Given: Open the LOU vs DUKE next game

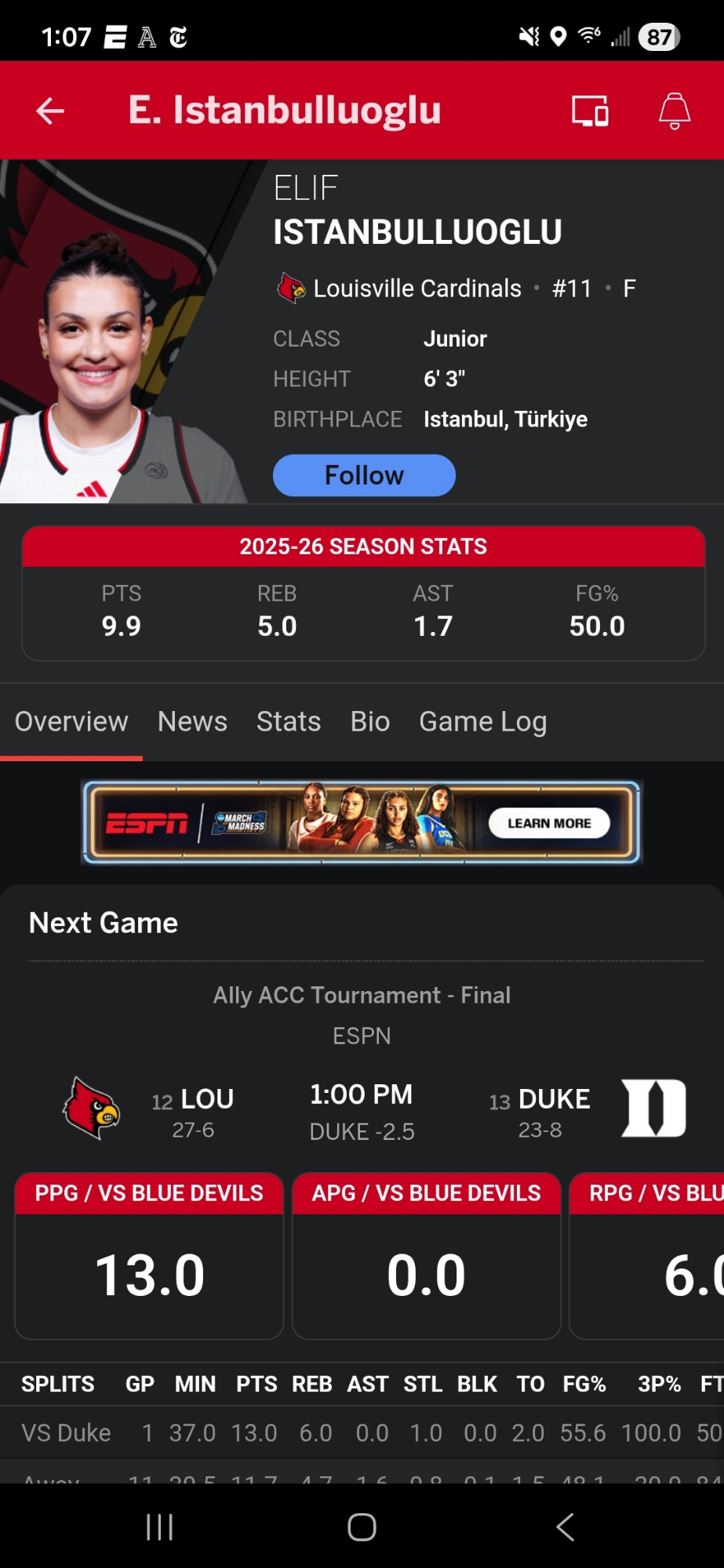Looking at the screenshot, I should pos(362,1109).
